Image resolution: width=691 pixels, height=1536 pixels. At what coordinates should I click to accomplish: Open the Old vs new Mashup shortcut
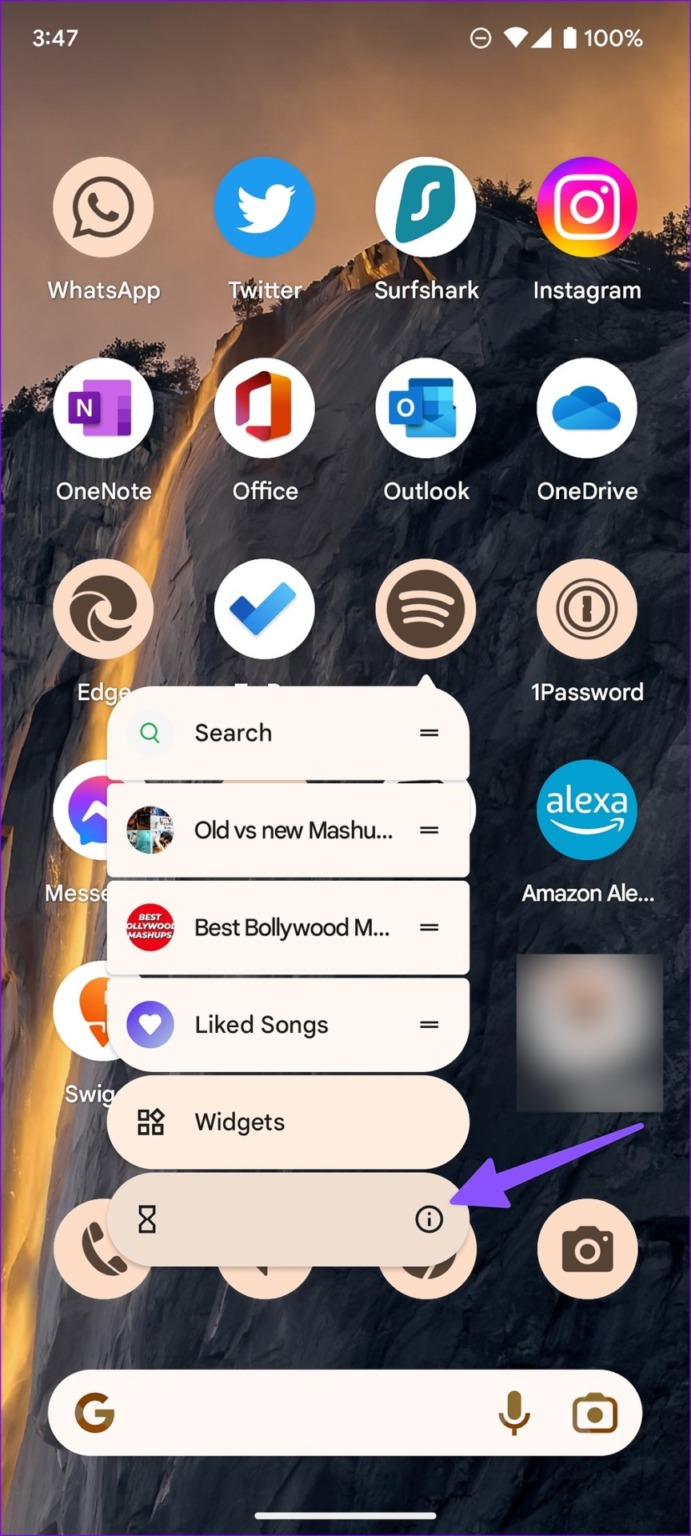(x=288, y=830)
